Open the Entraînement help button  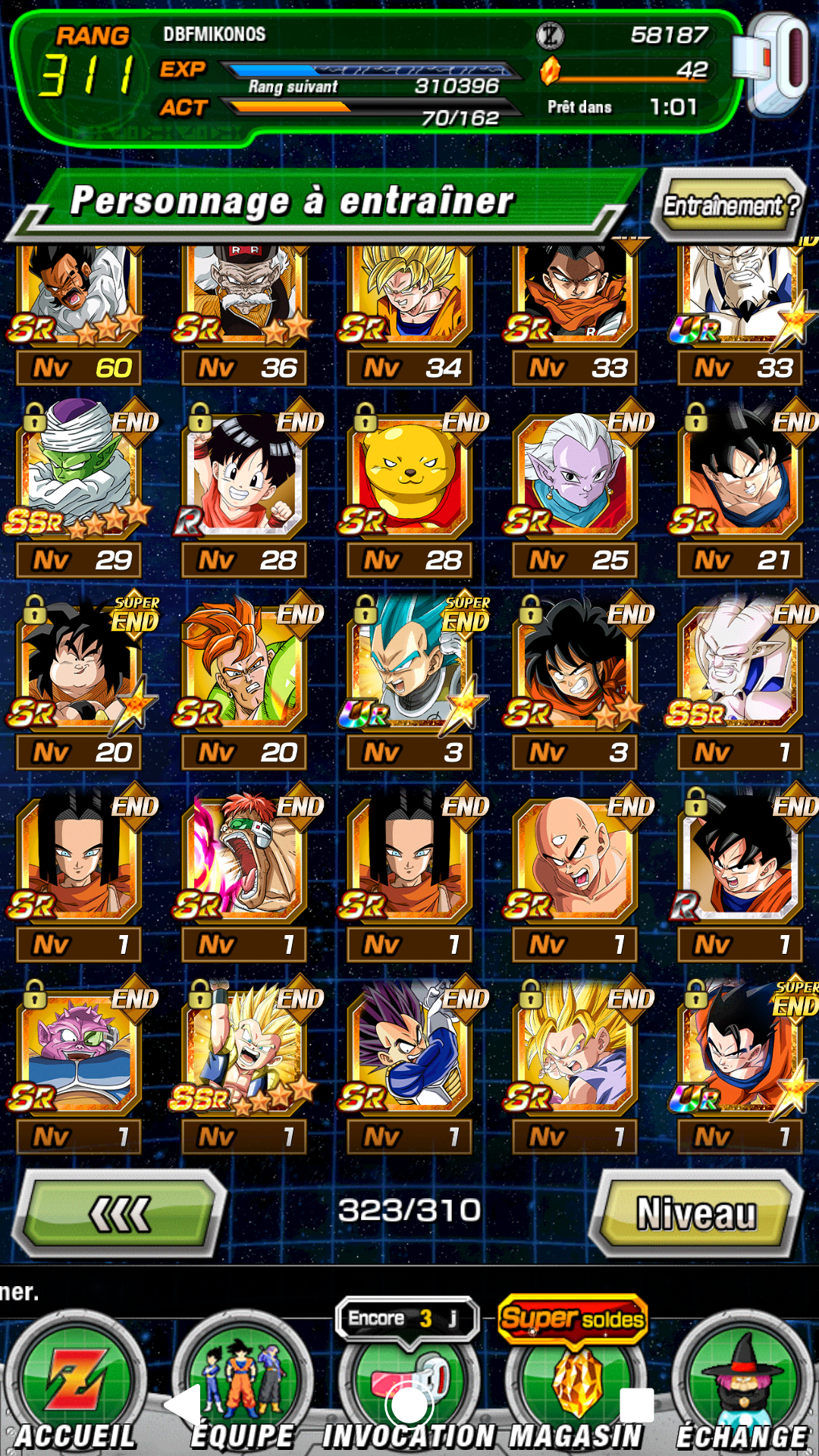730,205
